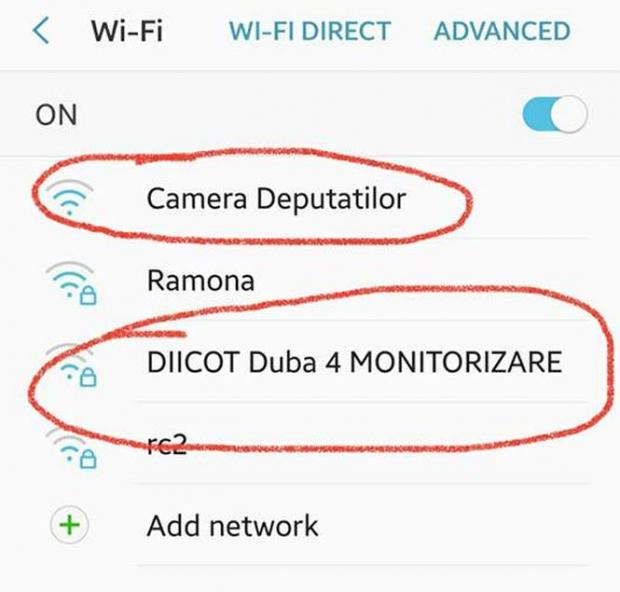This screenshot has height=592, width=620.
Task: Open Advanced Wi-Fi settings
Action: click(x=502, y=31)
